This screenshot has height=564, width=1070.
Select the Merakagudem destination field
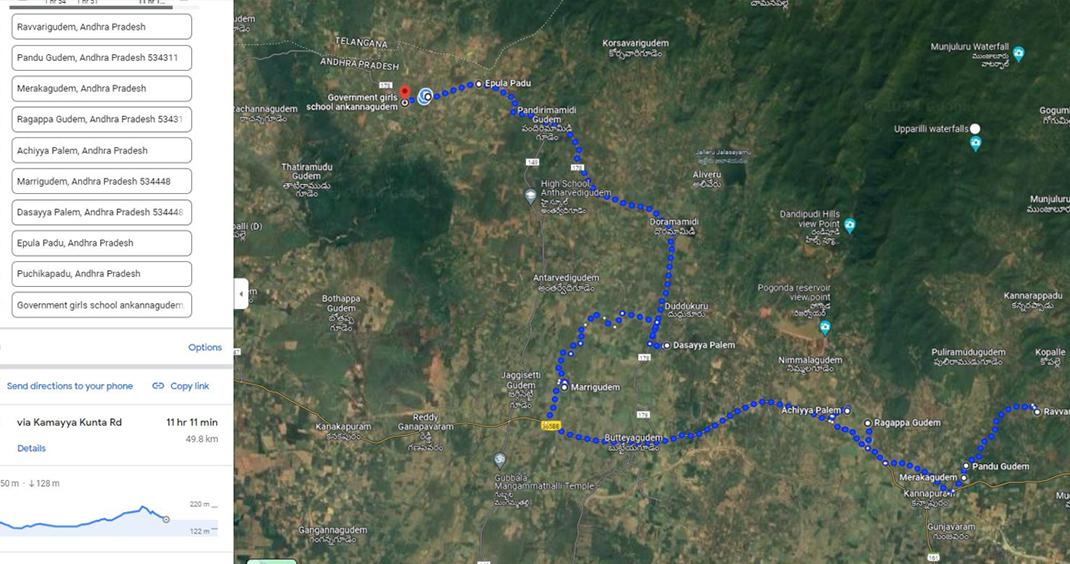(x=101, y=89)
